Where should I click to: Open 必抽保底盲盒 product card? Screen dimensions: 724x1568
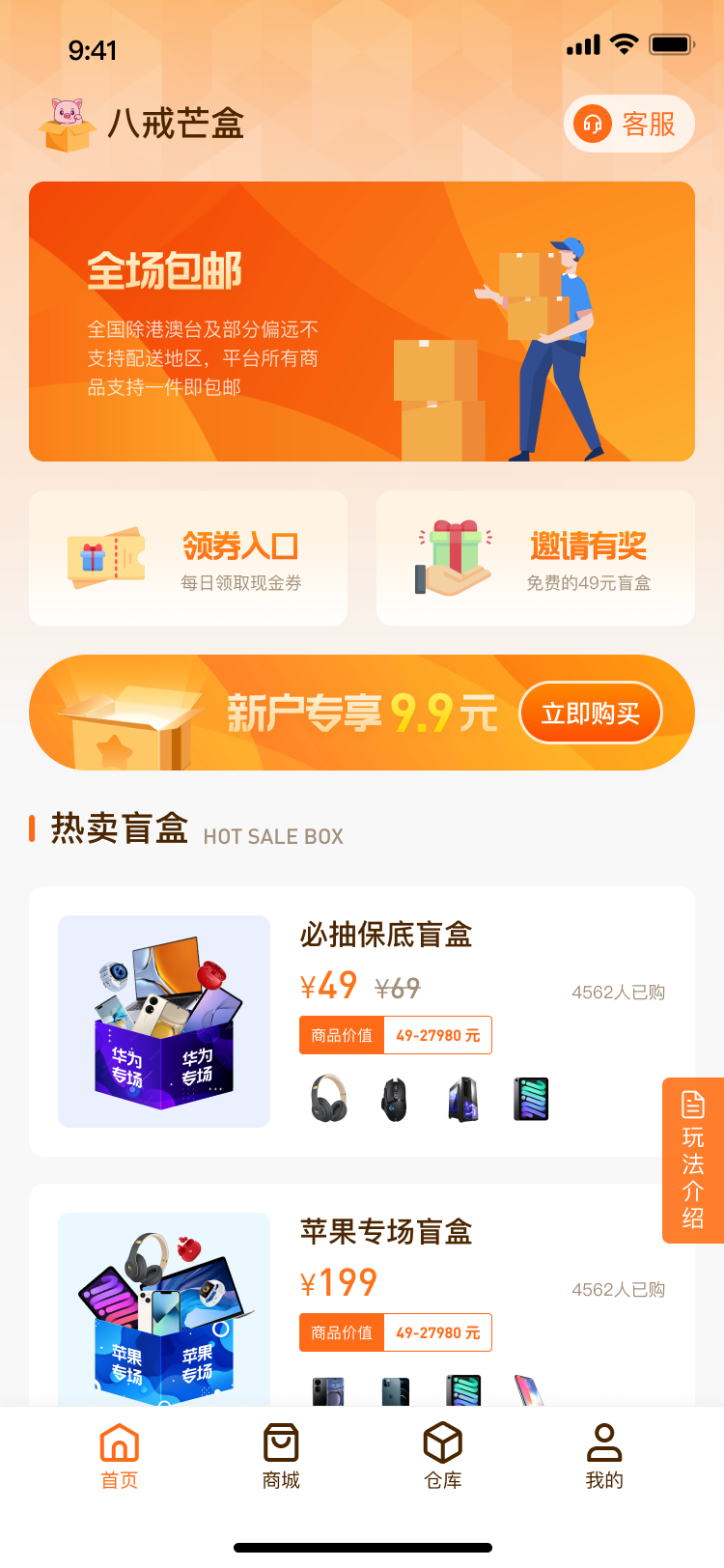click(361, 1021)
